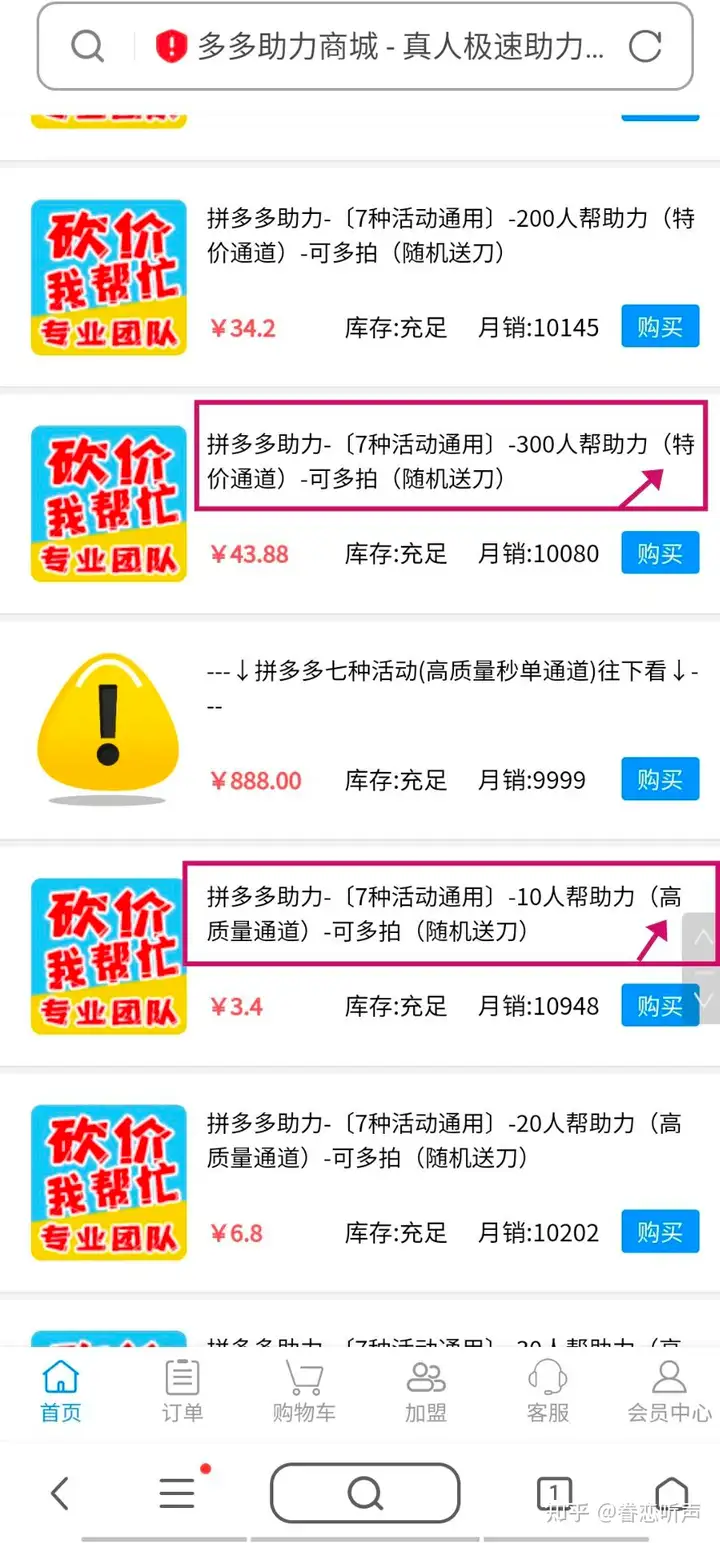
Task: Open product image of the 200人 listing
Action: point(108,277)
